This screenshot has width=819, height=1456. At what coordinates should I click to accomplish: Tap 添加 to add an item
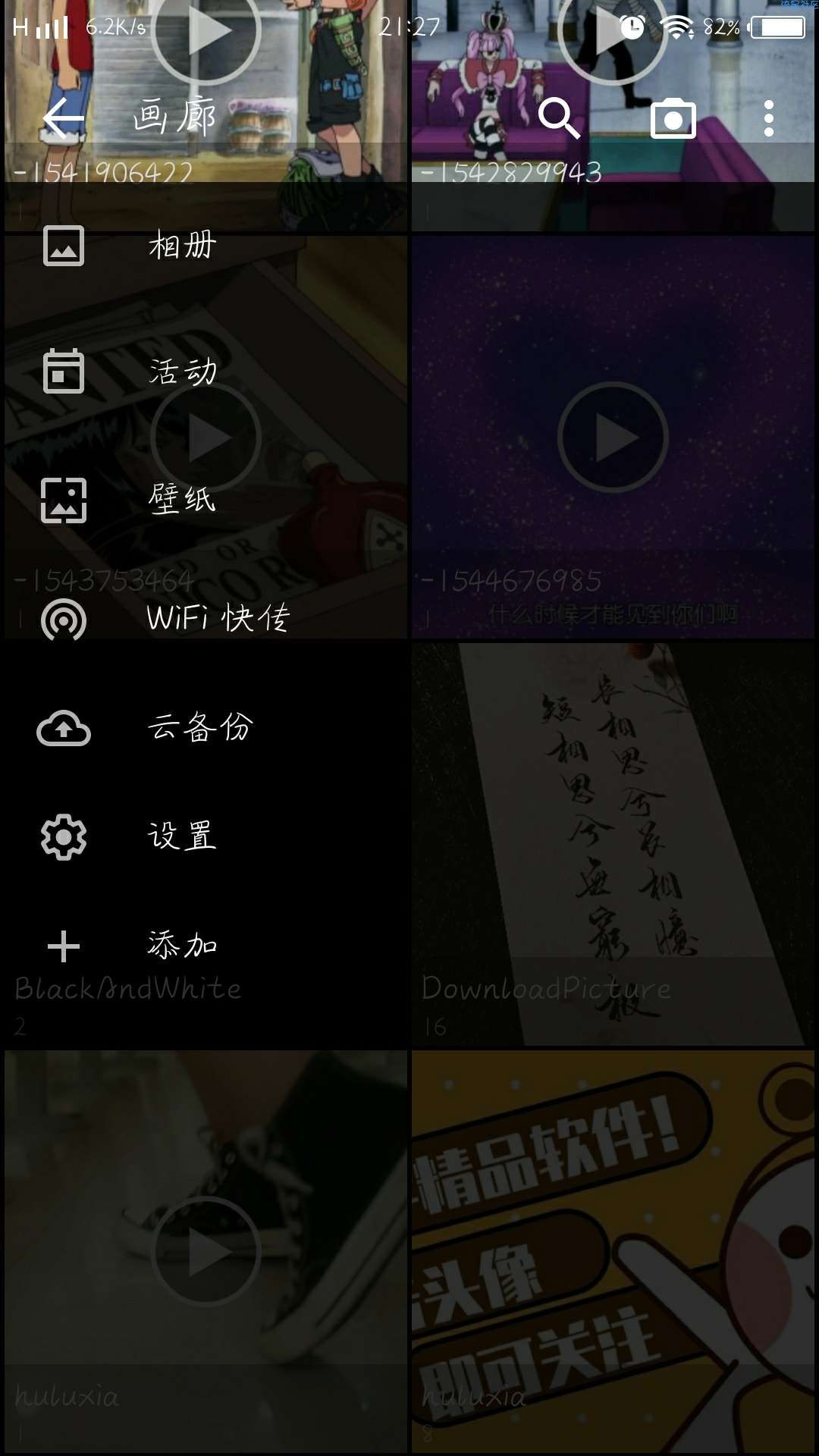(182, 946)
